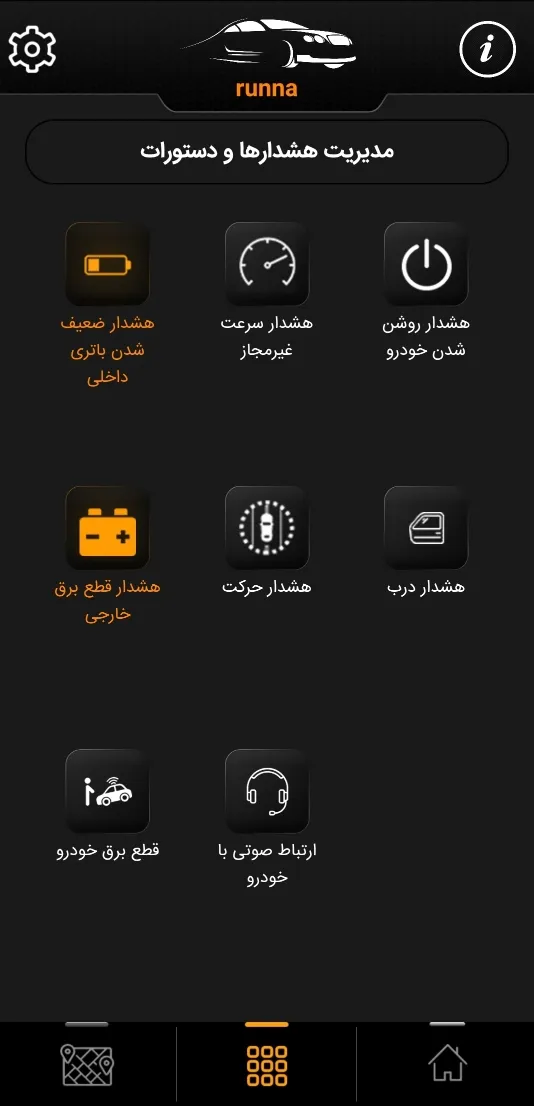Go to the home tab
Viewport: 534px width, 1106px height.
447,1063
